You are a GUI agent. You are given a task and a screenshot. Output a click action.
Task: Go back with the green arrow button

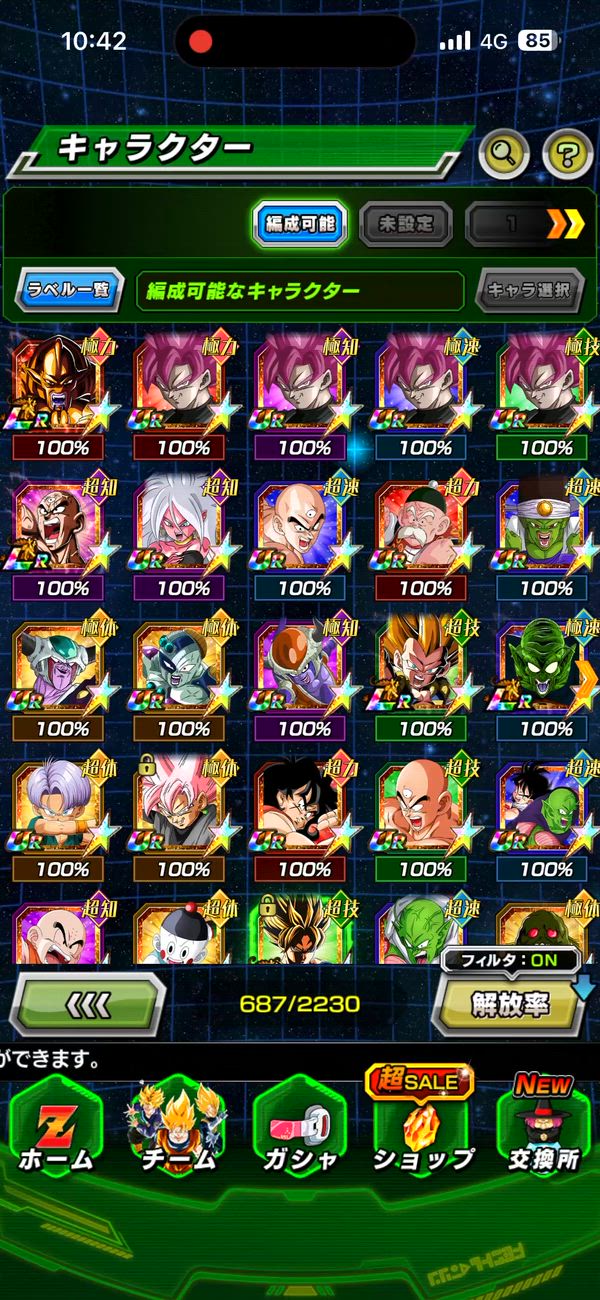(87, 1003)
